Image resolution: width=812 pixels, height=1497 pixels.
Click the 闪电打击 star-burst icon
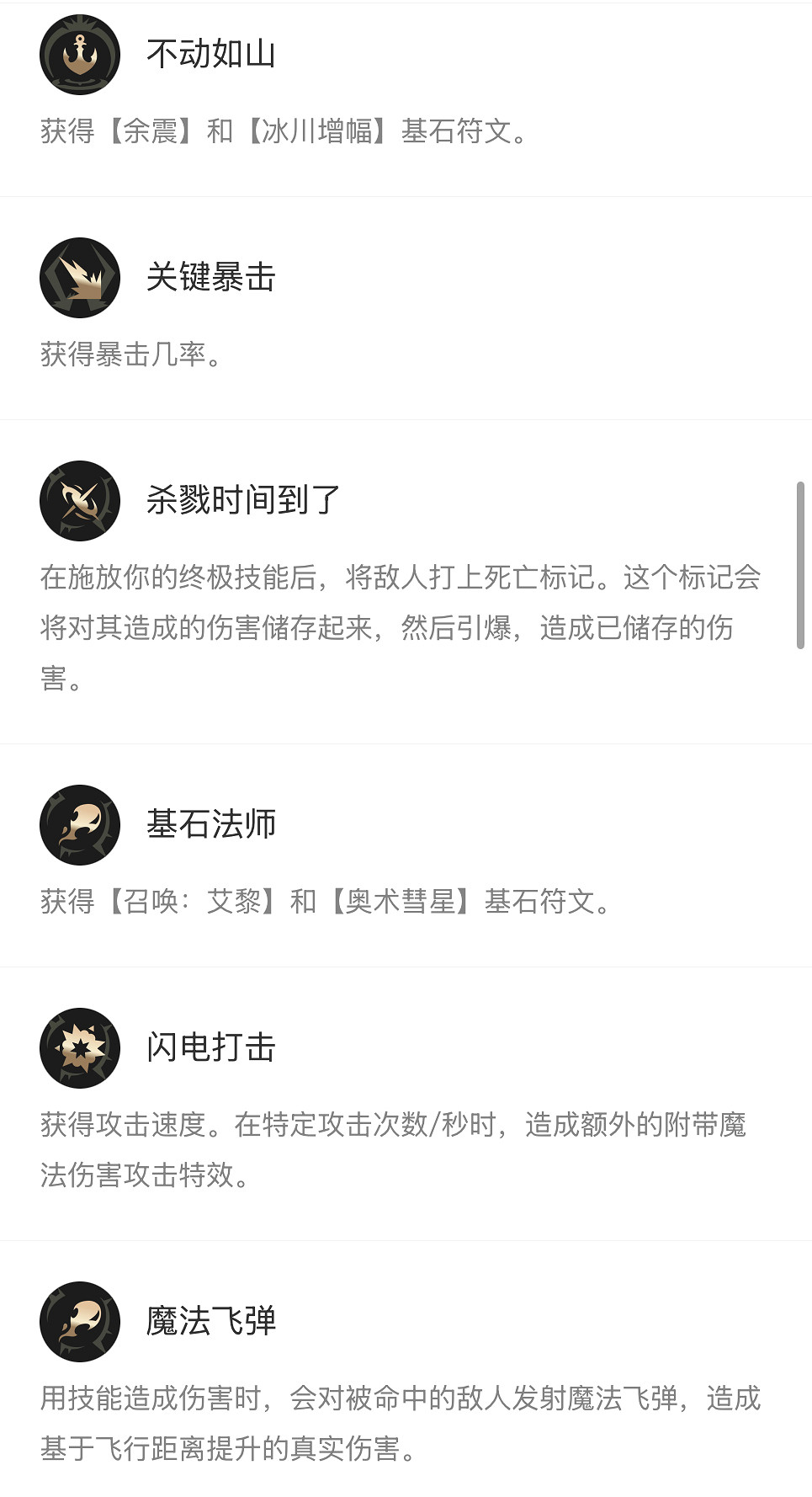pyautogui.click(x=79, y=1048)
